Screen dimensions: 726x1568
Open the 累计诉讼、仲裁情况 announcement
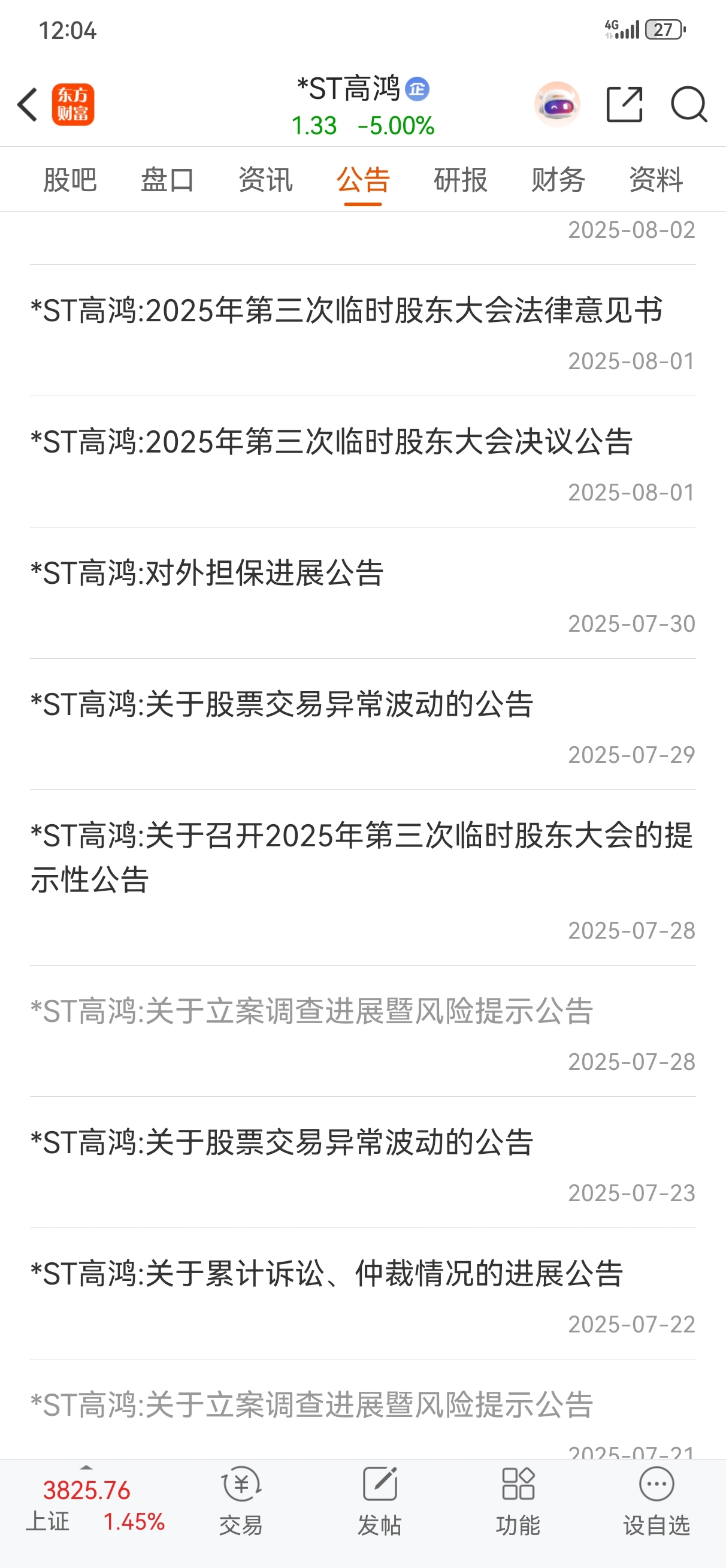pyautogui.click(x=362, y=1293)
